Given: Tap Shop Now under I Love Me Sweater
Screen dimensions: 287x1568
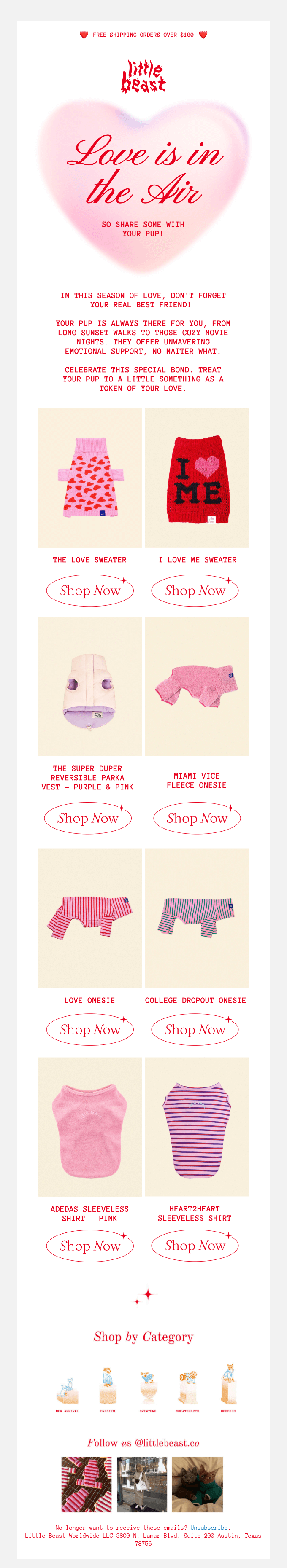Looking at the screenshot, I should pos(195,591).
